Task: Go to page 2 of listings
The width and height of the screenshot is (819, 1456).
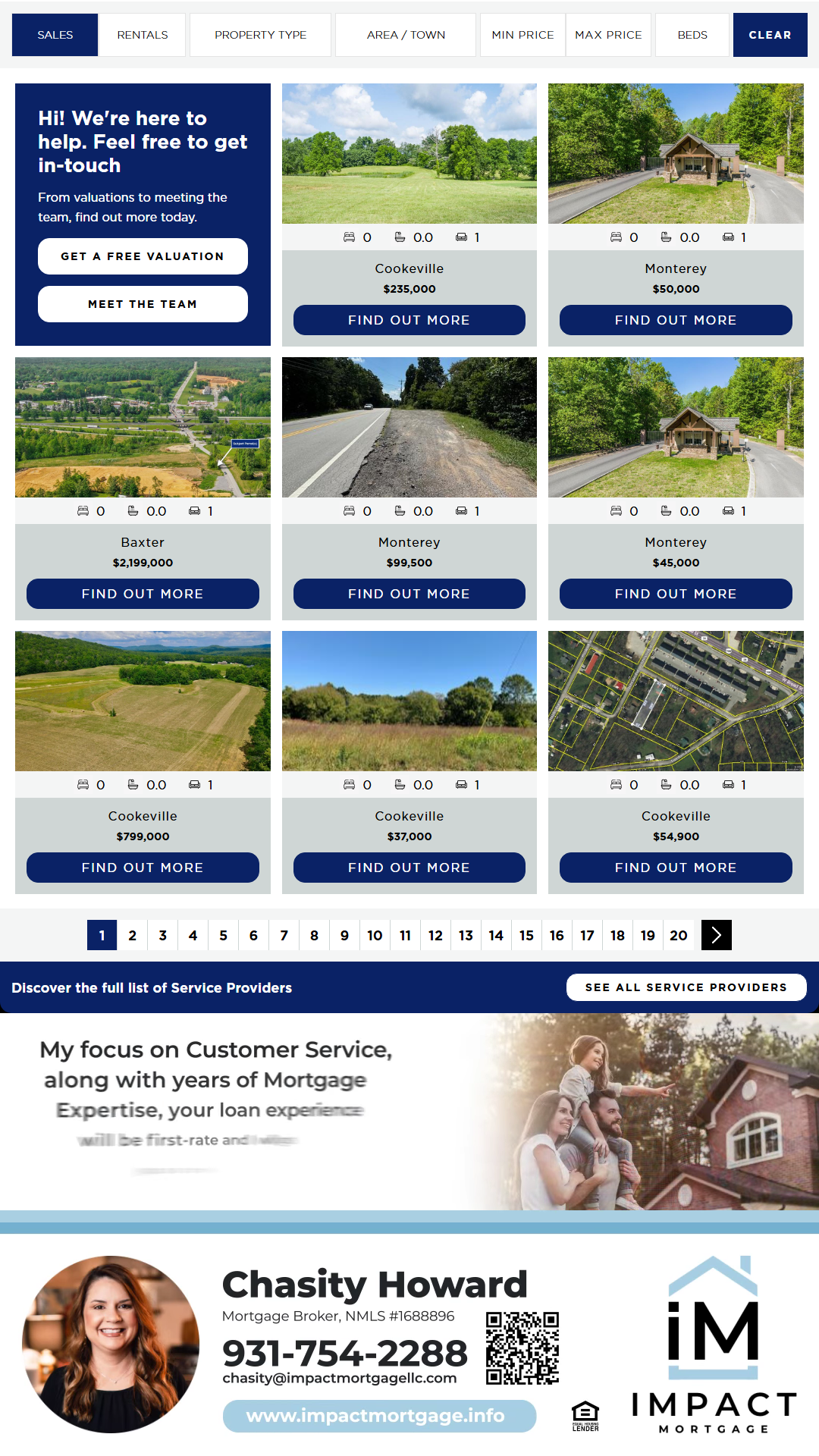Action: 133,935
